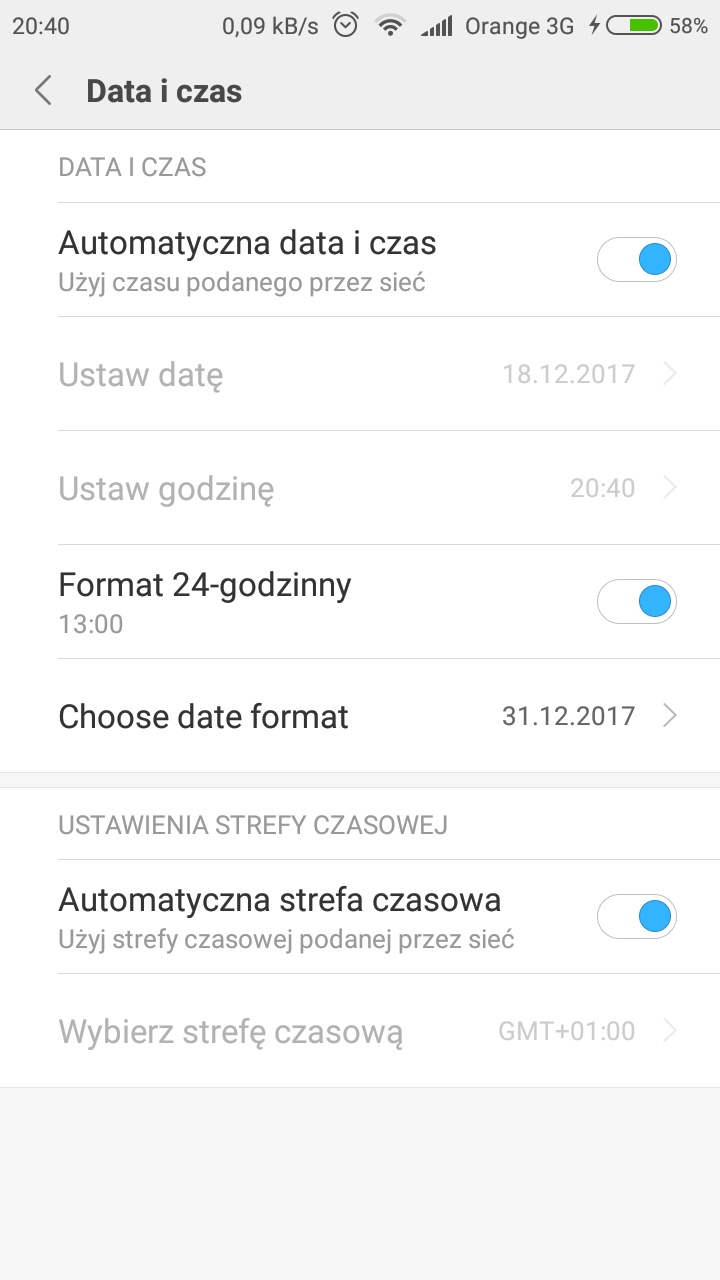Toggle Automatyczna strefa czasowa off
The width and height of the screenshot is (720, 1280).
637,917
